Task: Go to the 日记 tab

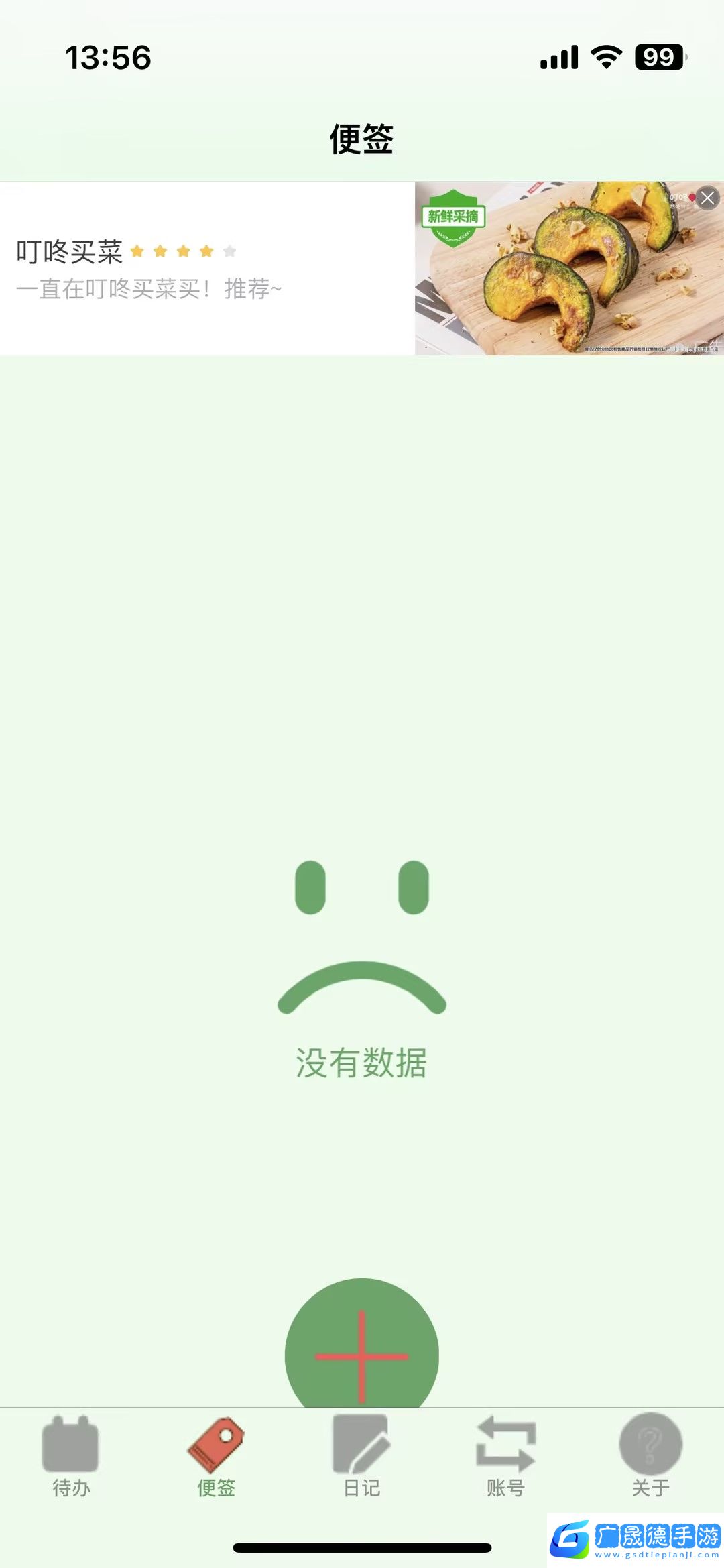Action: 361,1456
